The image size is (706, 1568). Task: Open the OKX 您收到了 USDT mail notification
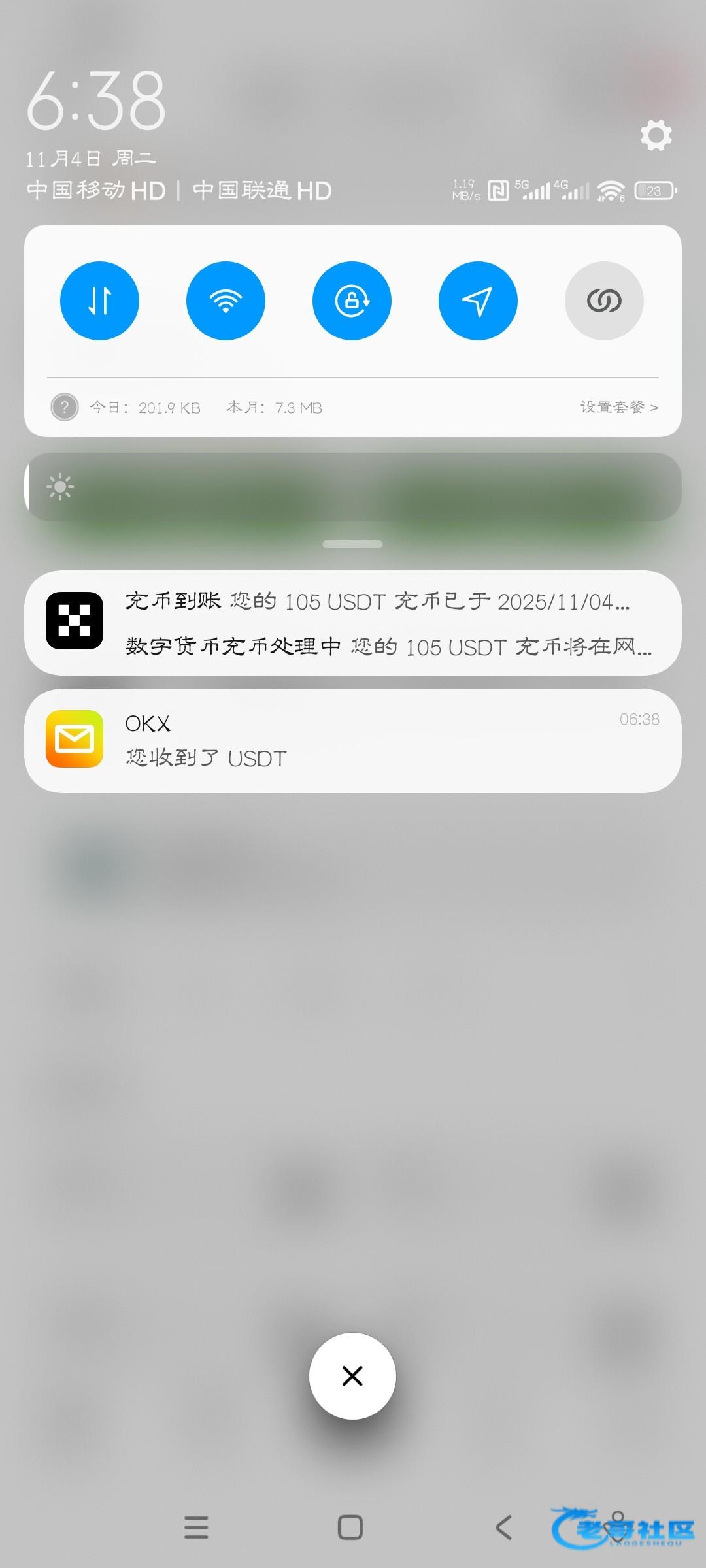point(353,741)
